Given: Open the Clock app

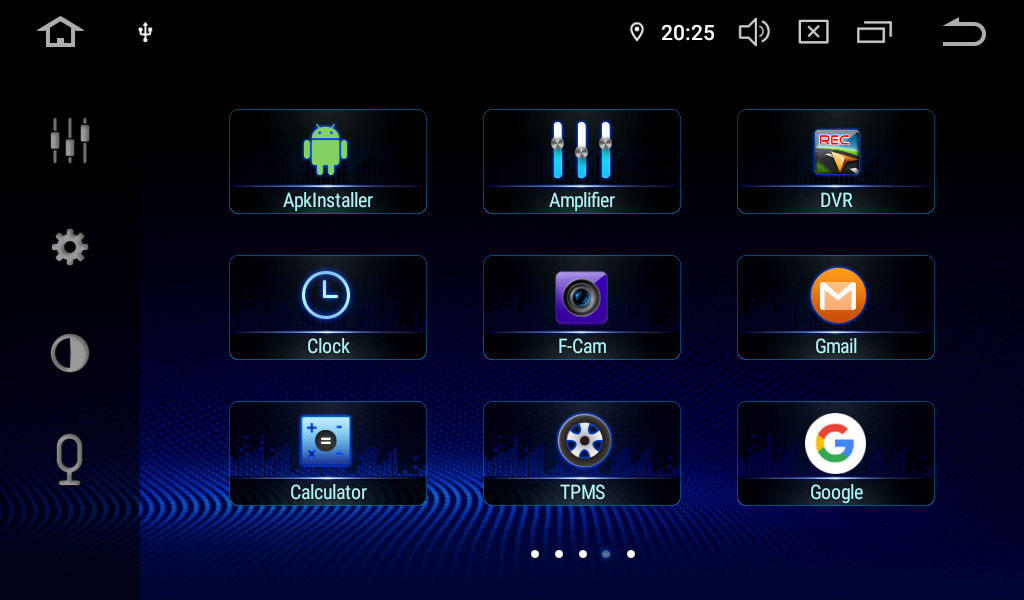Looking at the screenshot, I should [x=327, y=307].
